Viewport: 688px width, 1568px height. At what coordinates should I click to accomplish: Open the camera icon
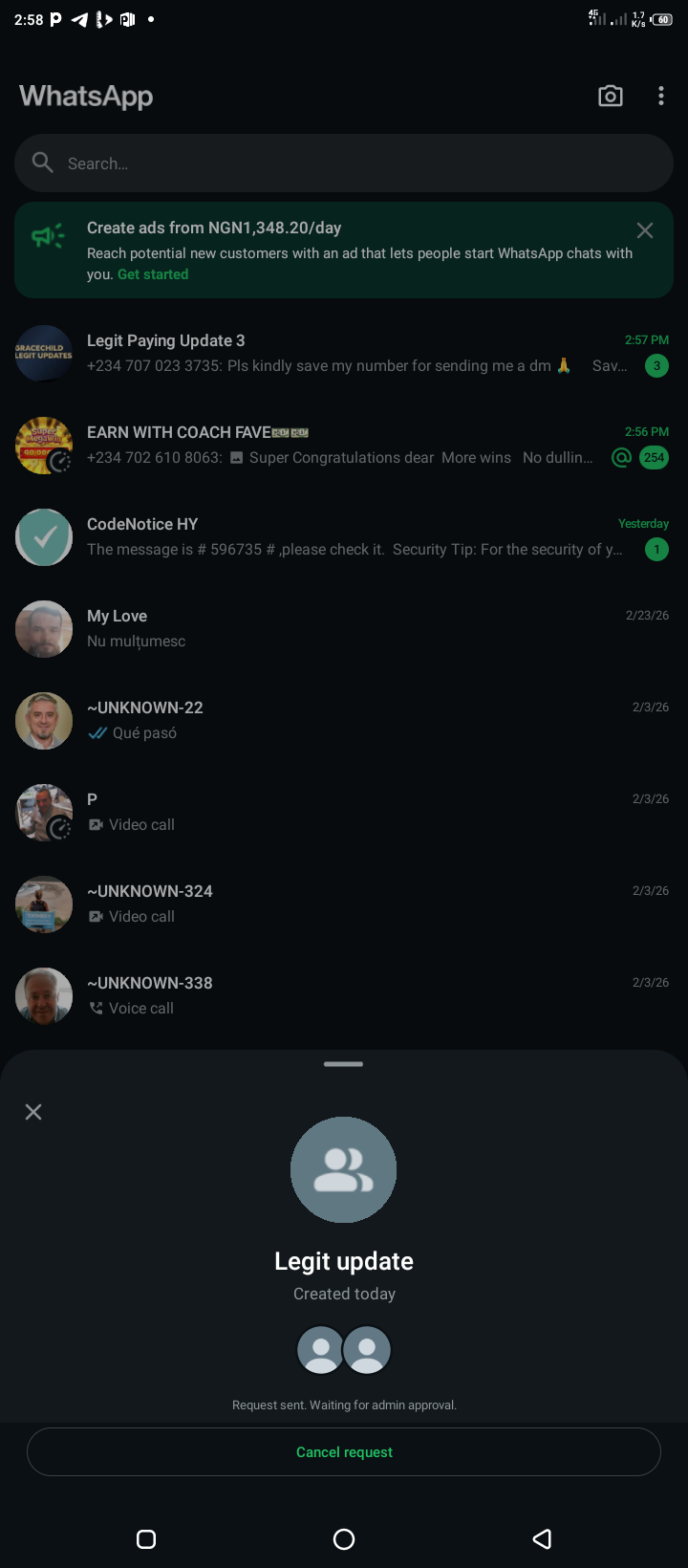[x=610, y=96]
